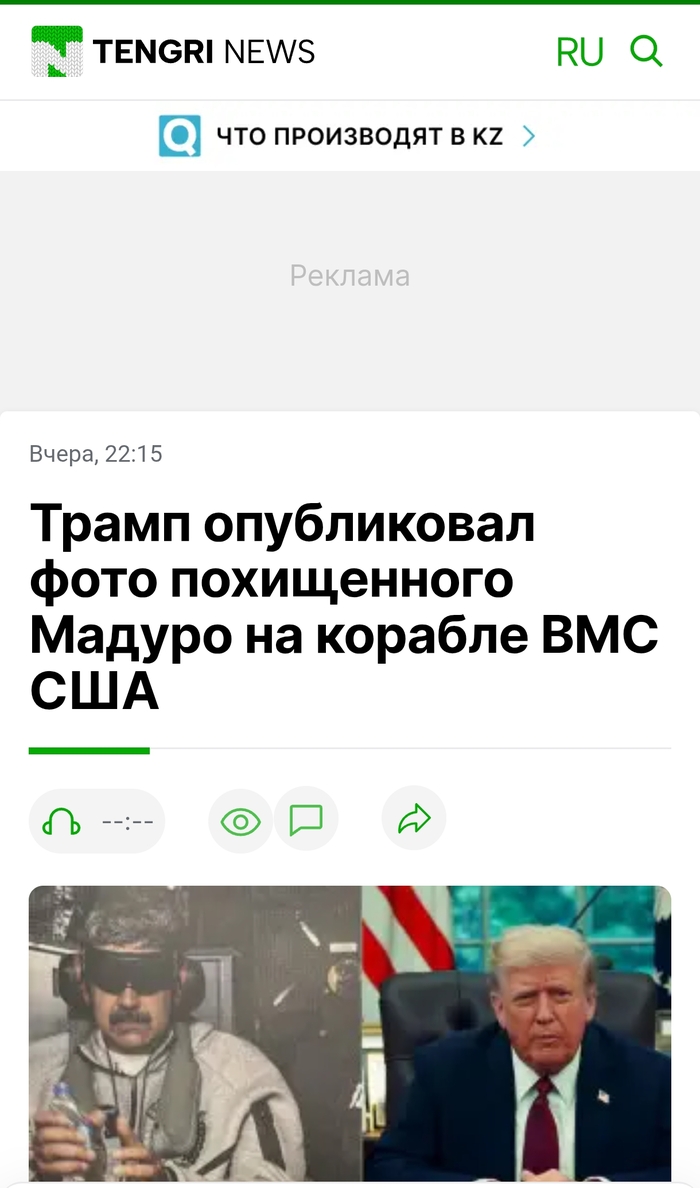Open the 'Что производят в KZ' banner

pos(348,136)
